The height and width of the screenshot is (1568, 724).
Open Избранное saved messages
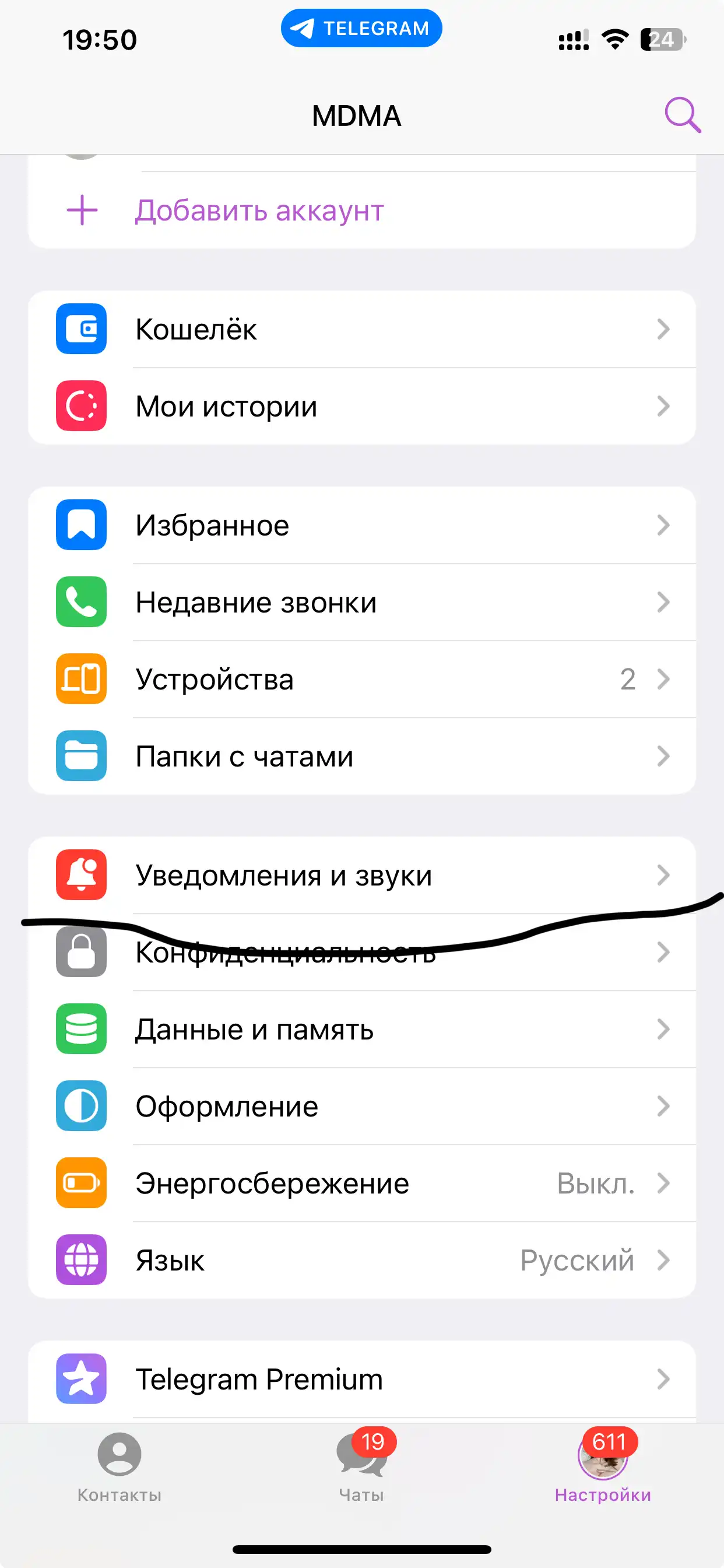click(x=362, y=524)
